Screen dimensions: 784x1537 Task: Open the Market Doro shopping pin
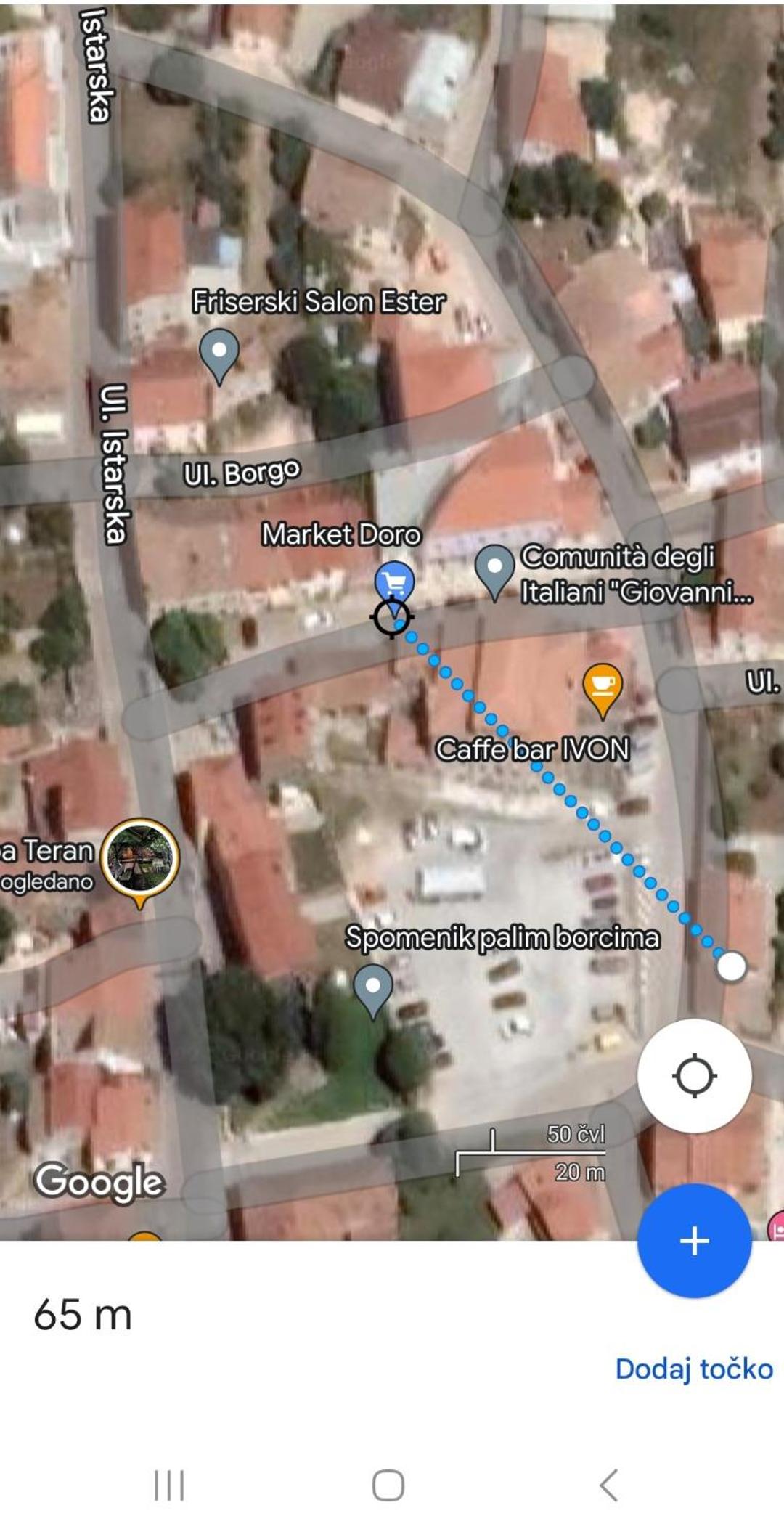tap(394, 582)
